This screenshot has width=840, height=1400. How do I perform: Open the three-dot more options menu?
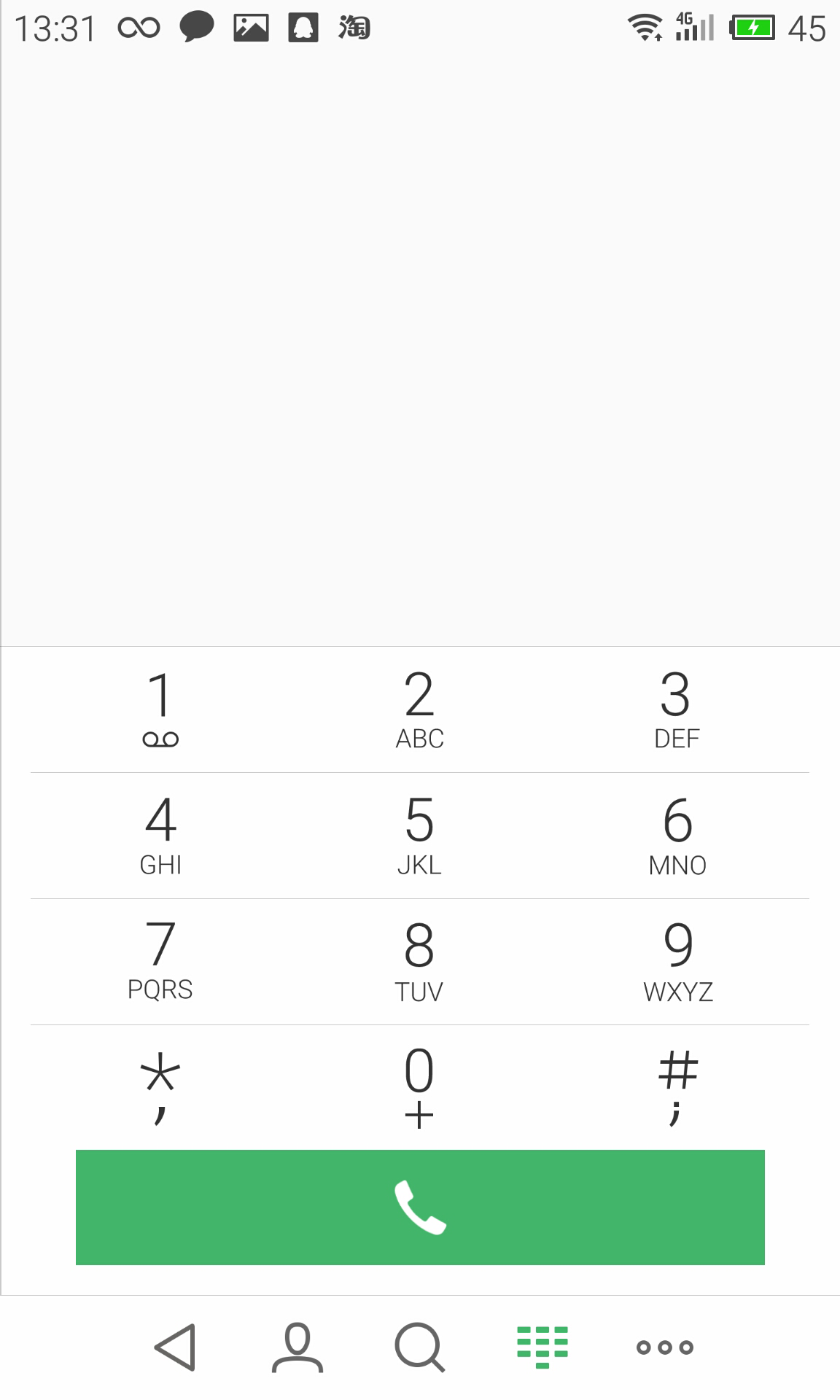[x=665, y=1347]
